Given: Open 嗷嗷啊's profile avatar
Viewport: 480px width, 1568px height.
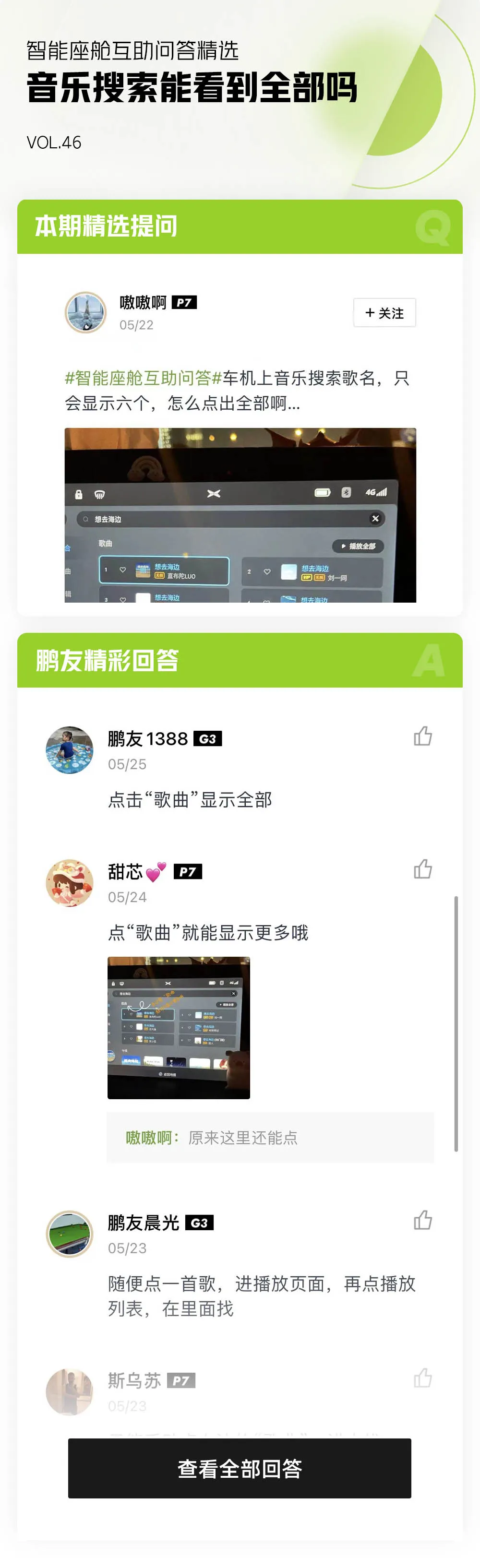Looking at the screenshot, I should click(x=86, y=312).
